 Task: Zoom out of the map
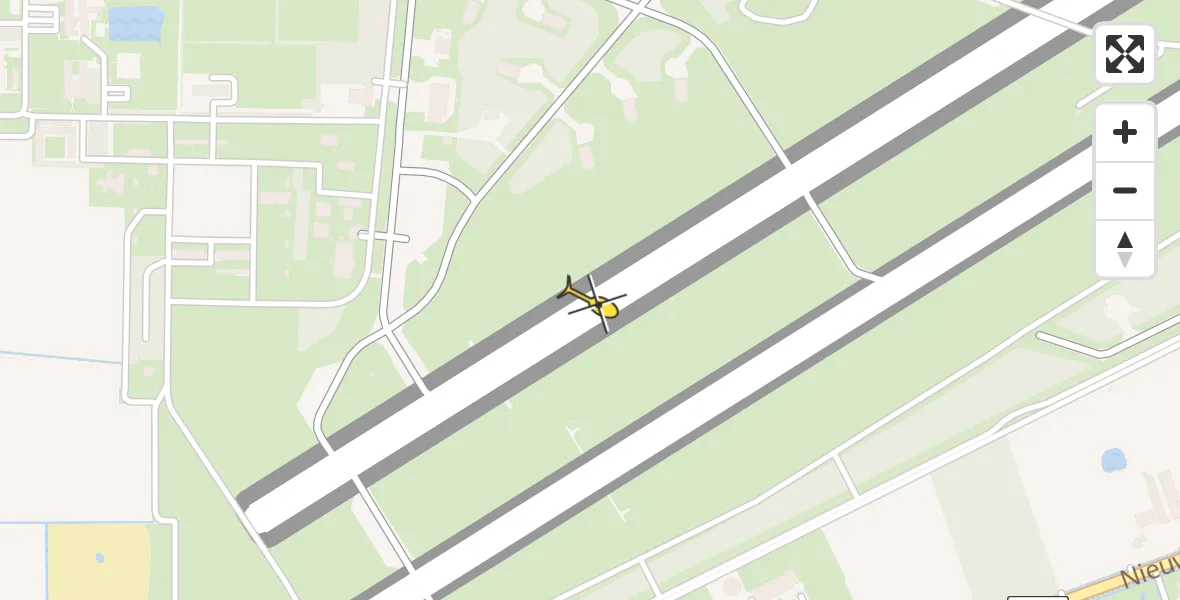(1124, 191)
